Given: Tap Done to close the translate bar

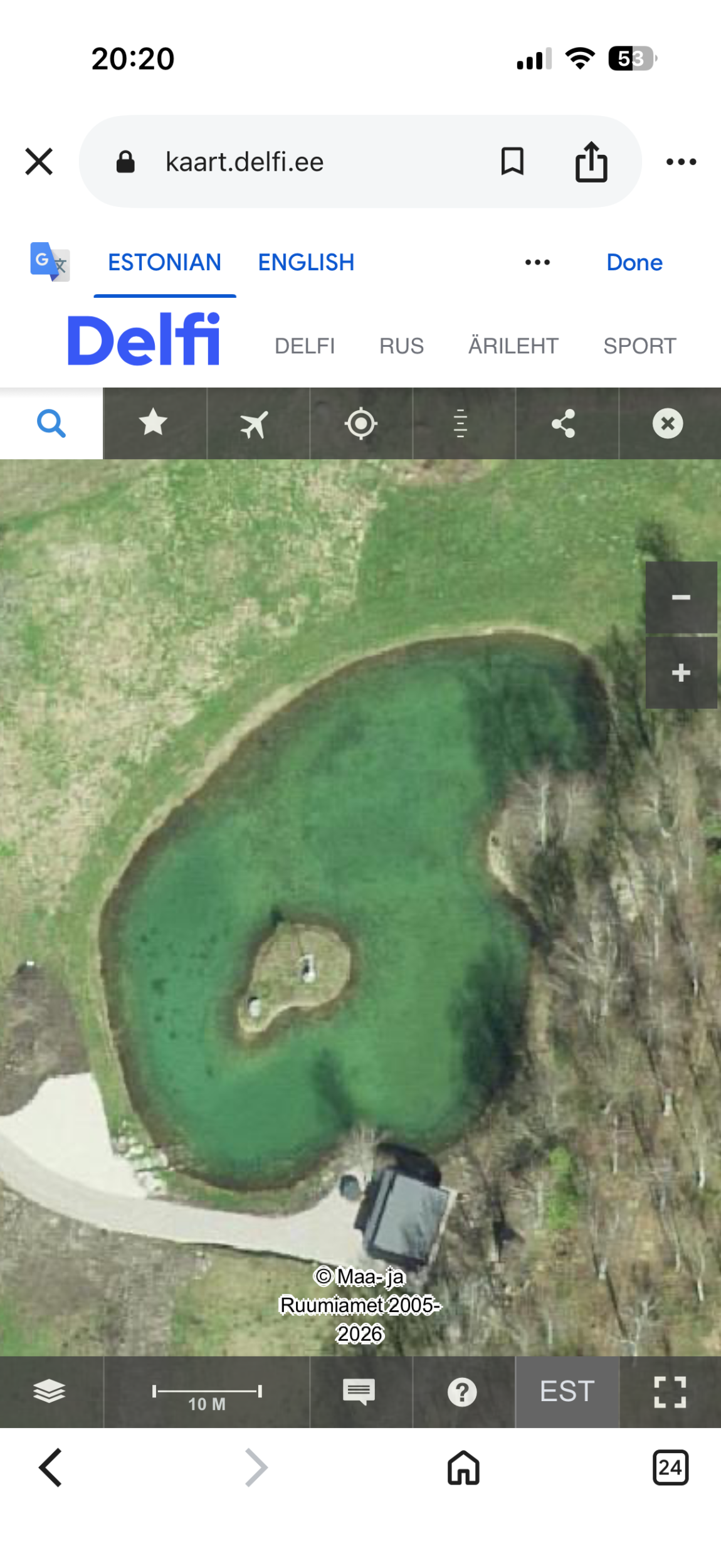Looking at the screenshot, I should [634, 262].
